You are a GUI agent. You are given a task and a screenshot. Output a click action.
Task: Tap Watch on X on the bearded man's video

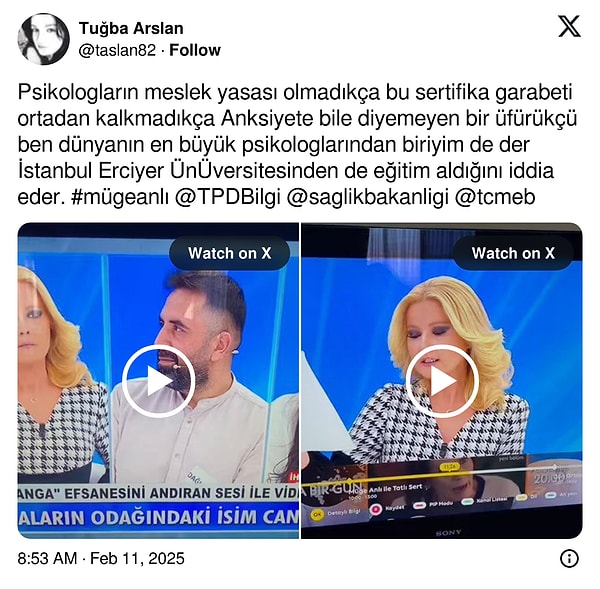click(x=229, y=253)
